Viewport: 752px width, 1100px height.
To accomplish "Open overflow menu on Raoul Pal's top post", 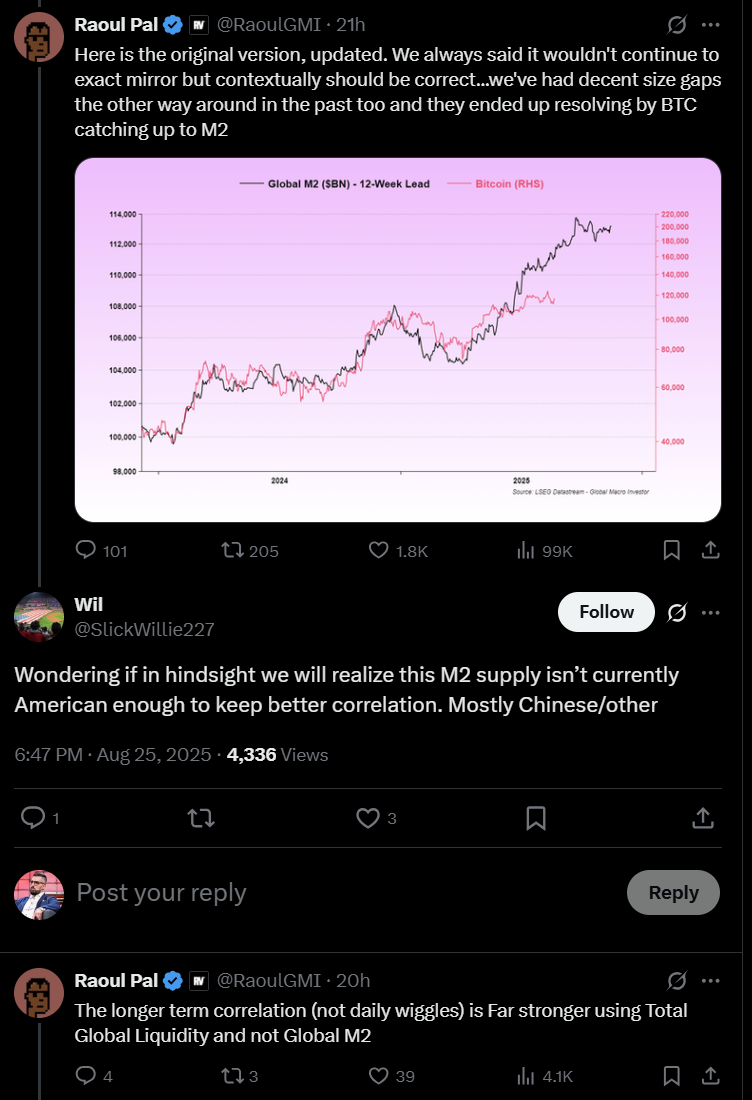I will click(710, 24).
